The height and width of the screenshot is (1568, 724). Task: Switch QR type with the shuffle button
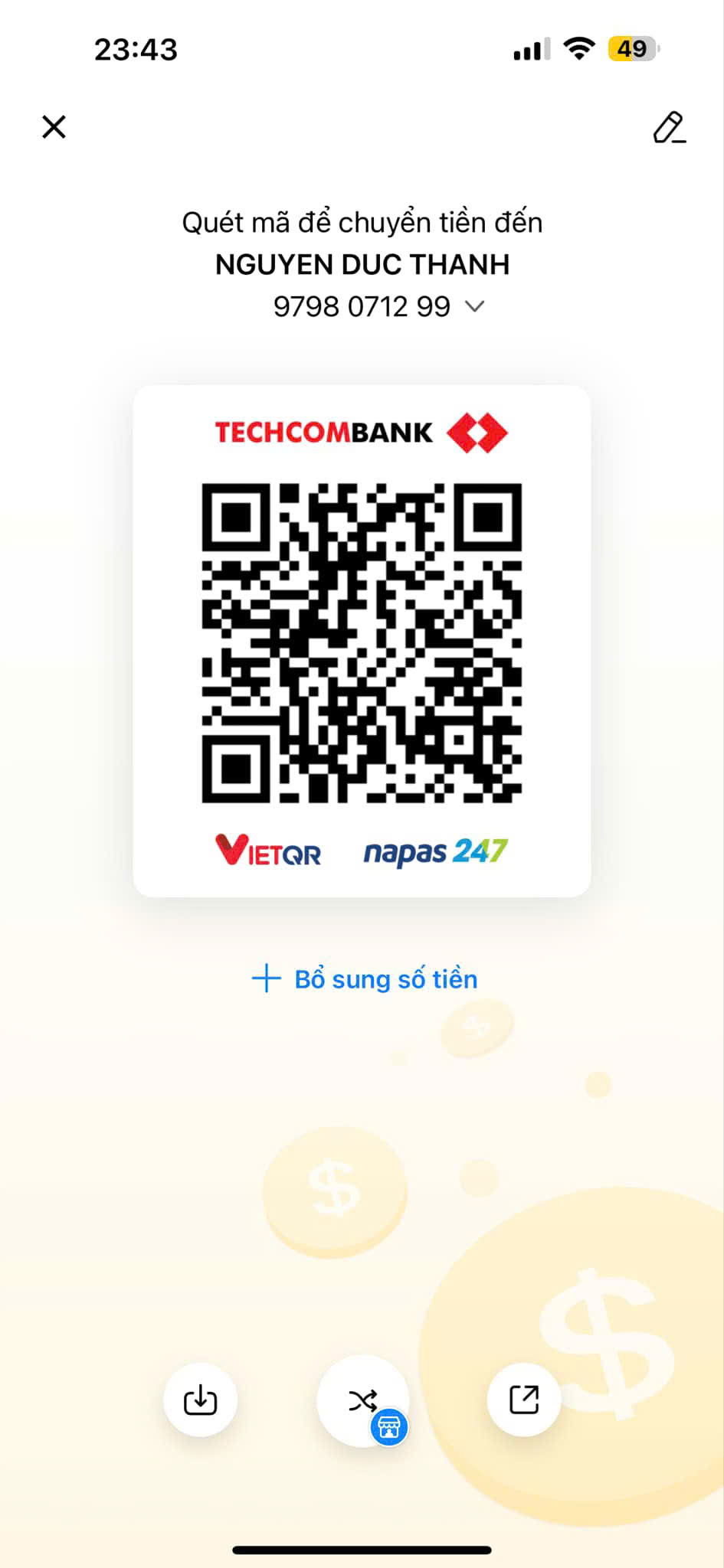click(362, 1401)
